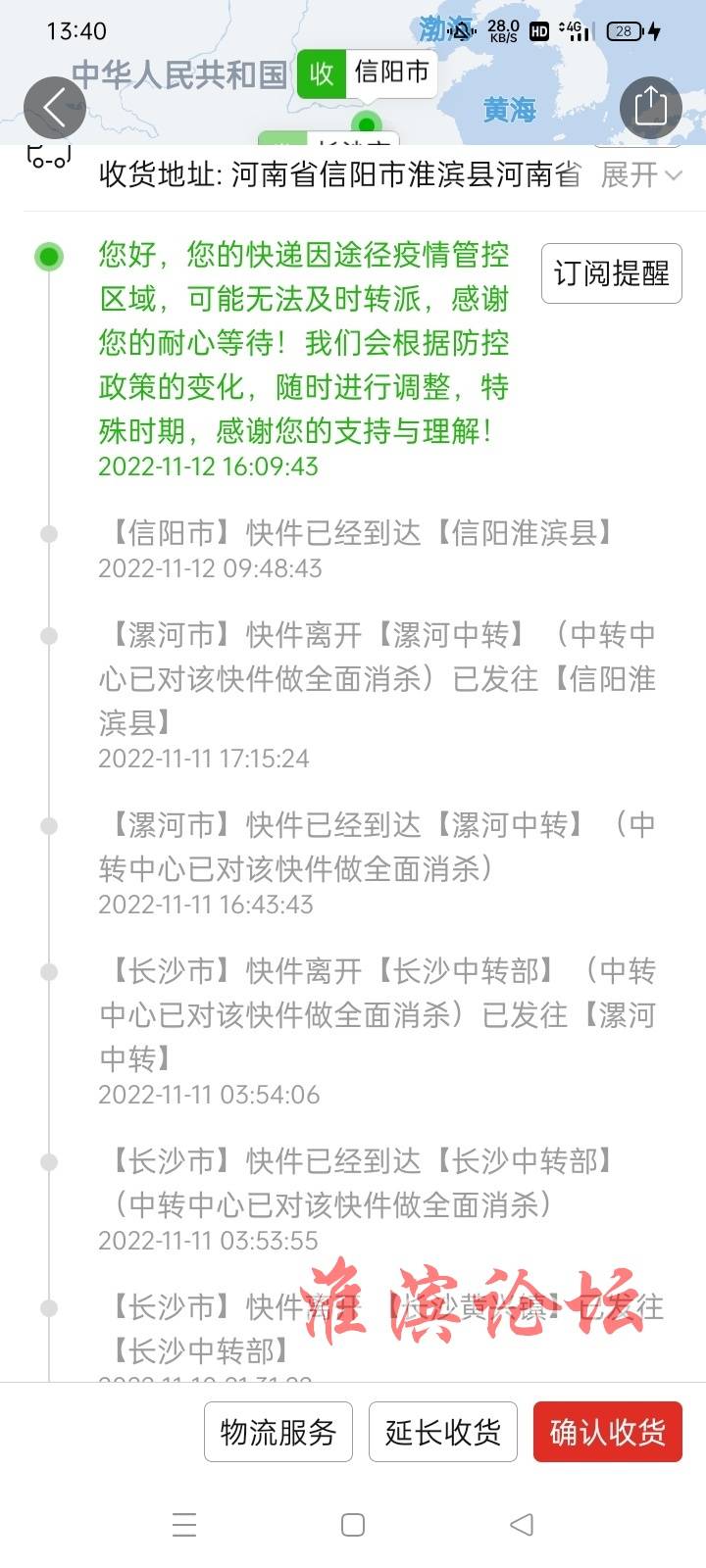Go back using the top-left arrow

[x=55, y=108]
